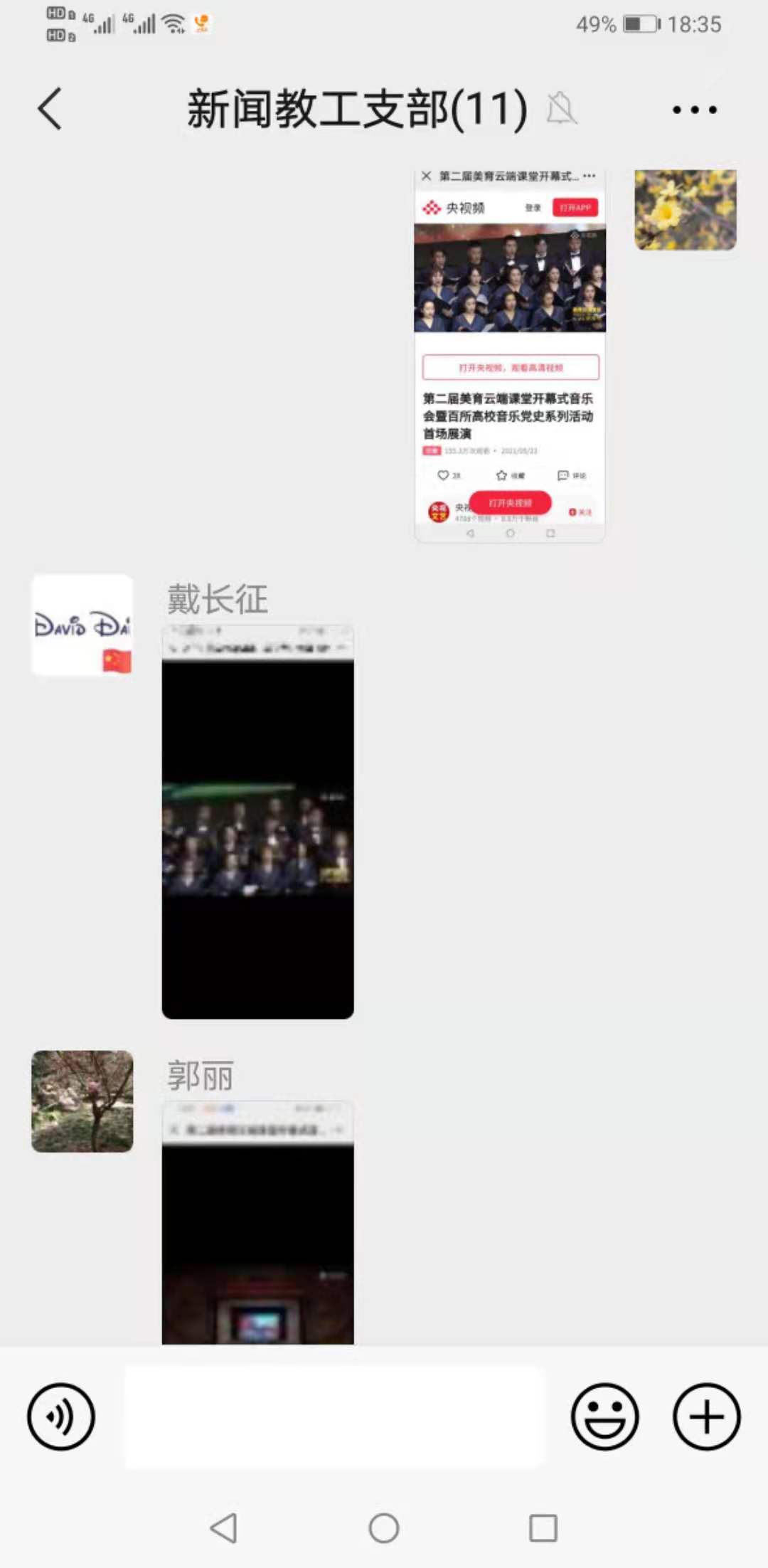Tap the system home button
Viewport: 768px width, 1568px height.
coord(384,1527)
